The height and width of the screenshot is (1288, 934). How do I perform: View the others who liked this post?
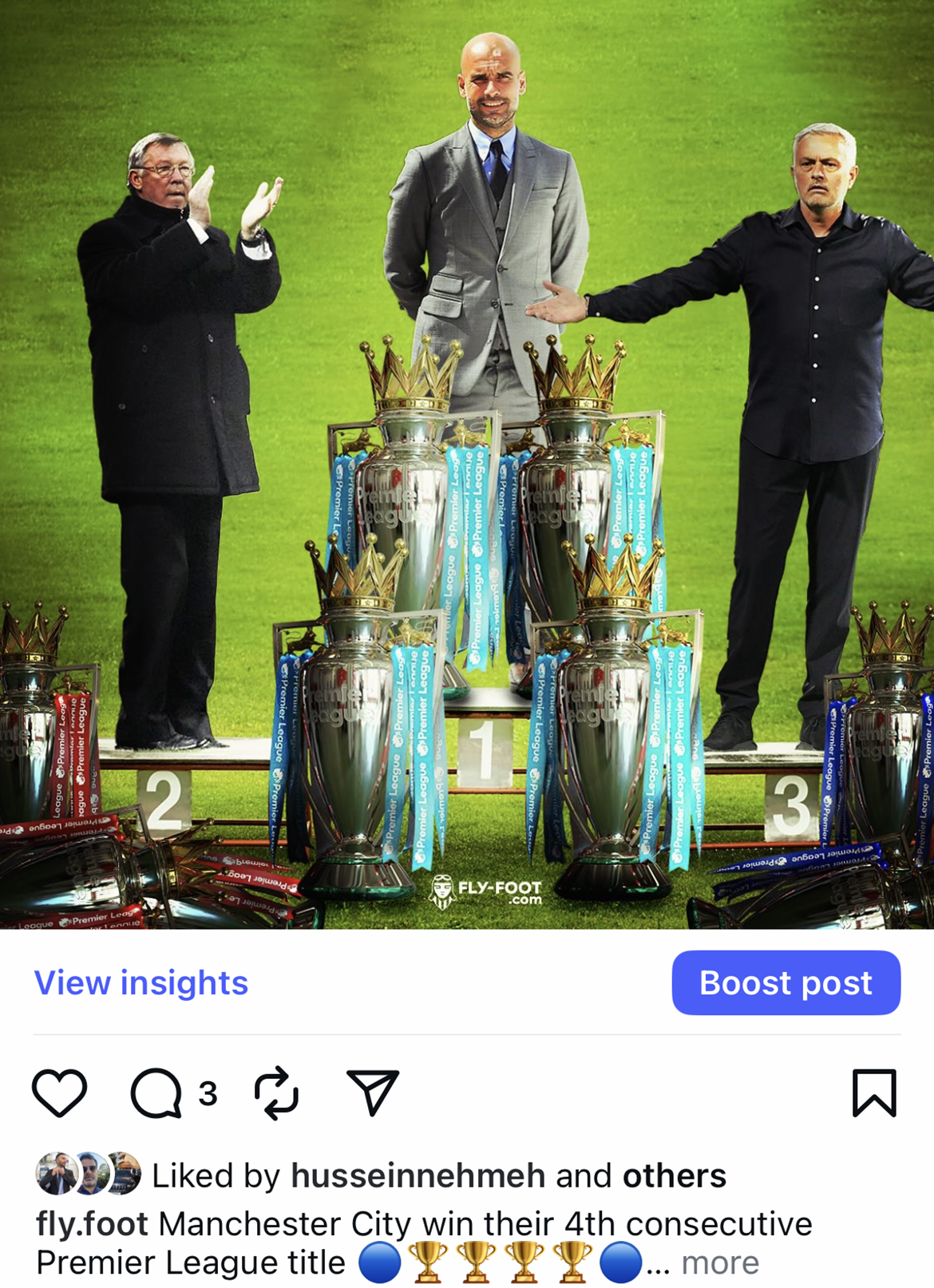[x=674, y=1175]
